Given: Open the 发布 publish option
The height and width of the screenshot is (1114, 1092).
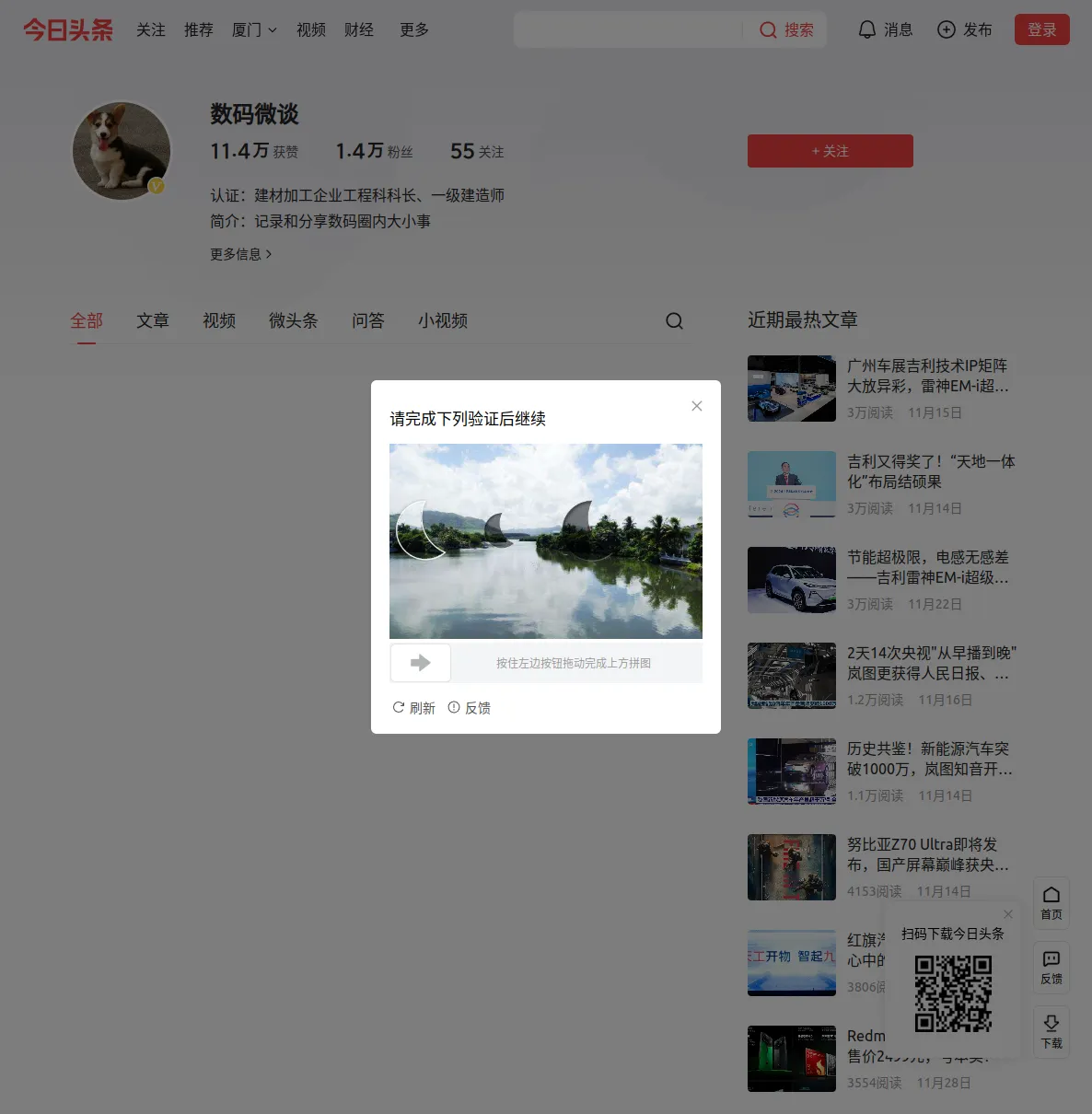Looking at the screenshot, I should (964, 29).
